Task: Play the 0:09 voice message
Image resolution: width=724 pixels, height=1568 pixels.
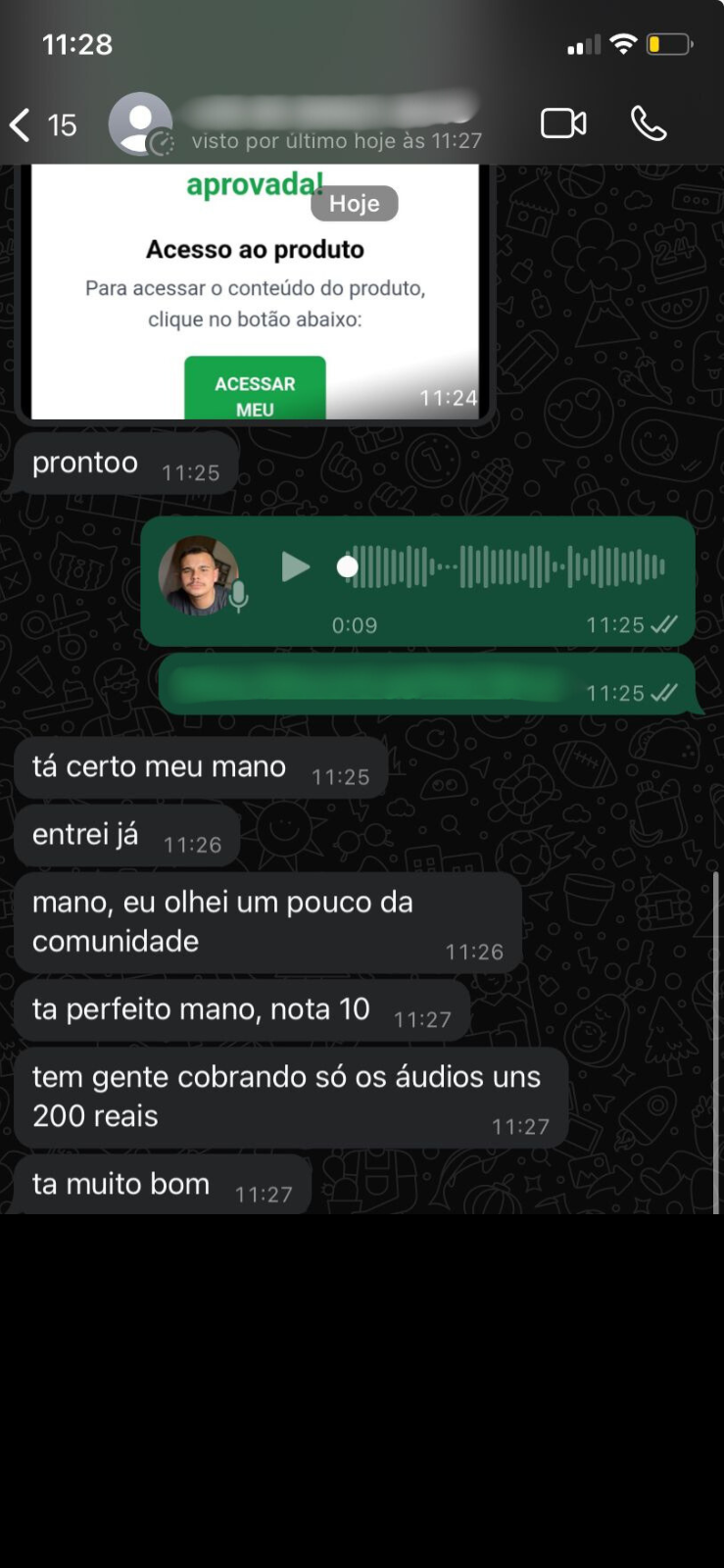Action: 295,566
